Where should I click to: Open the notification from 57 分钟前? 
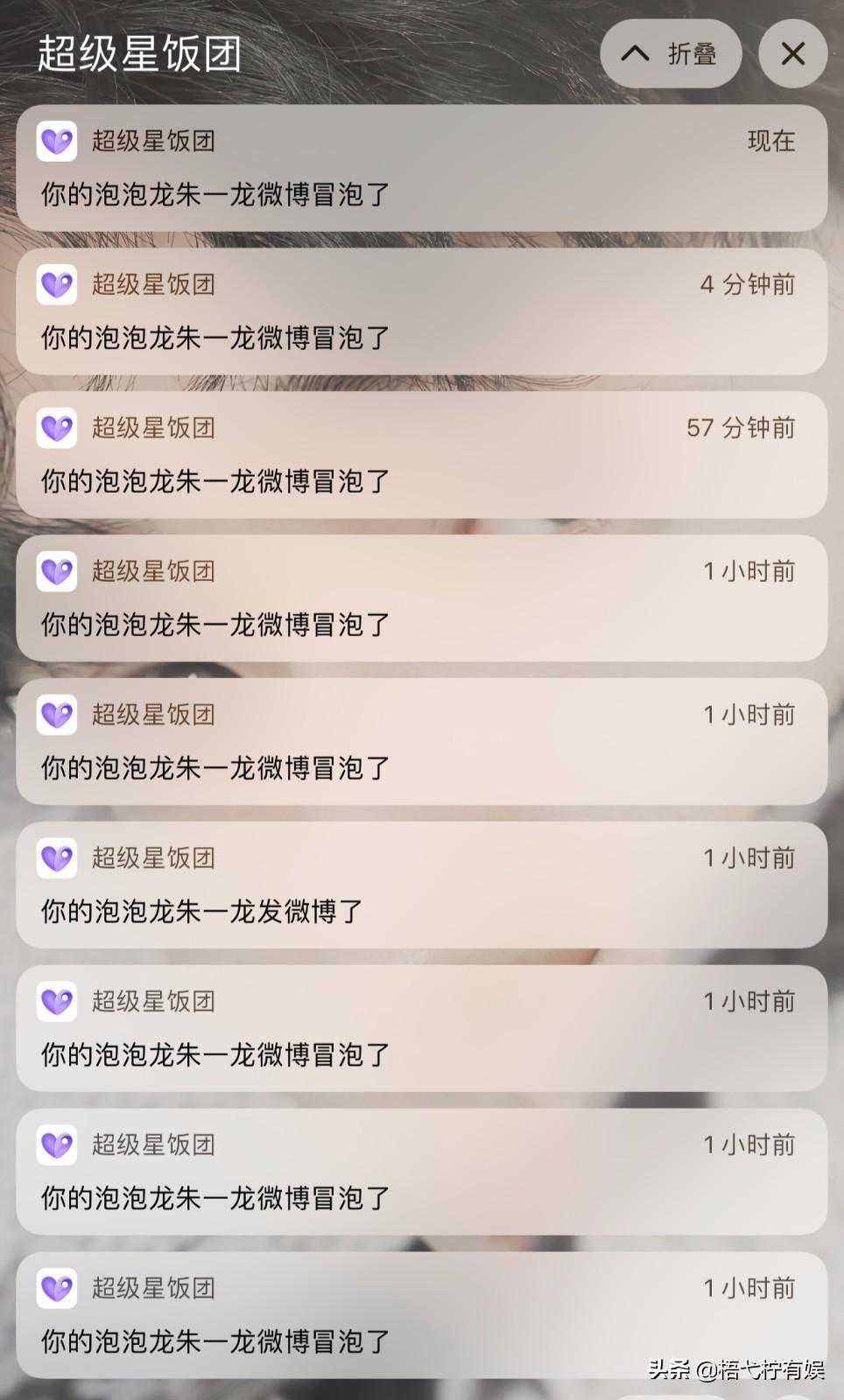[x=421, y=455]
